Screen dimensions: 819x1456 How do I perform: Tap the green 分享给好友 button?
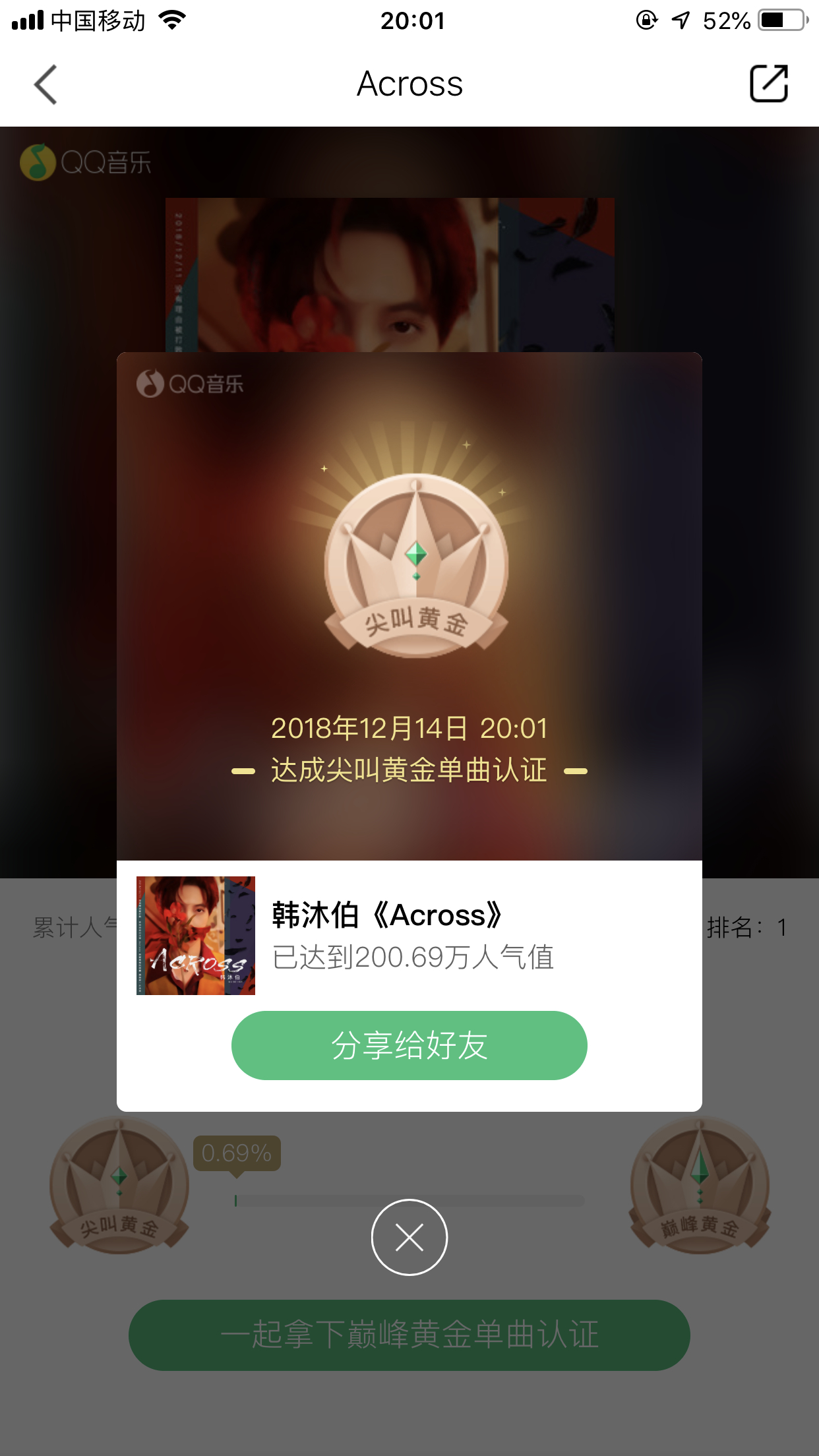pyautogui.click(x=409, y=1045)
